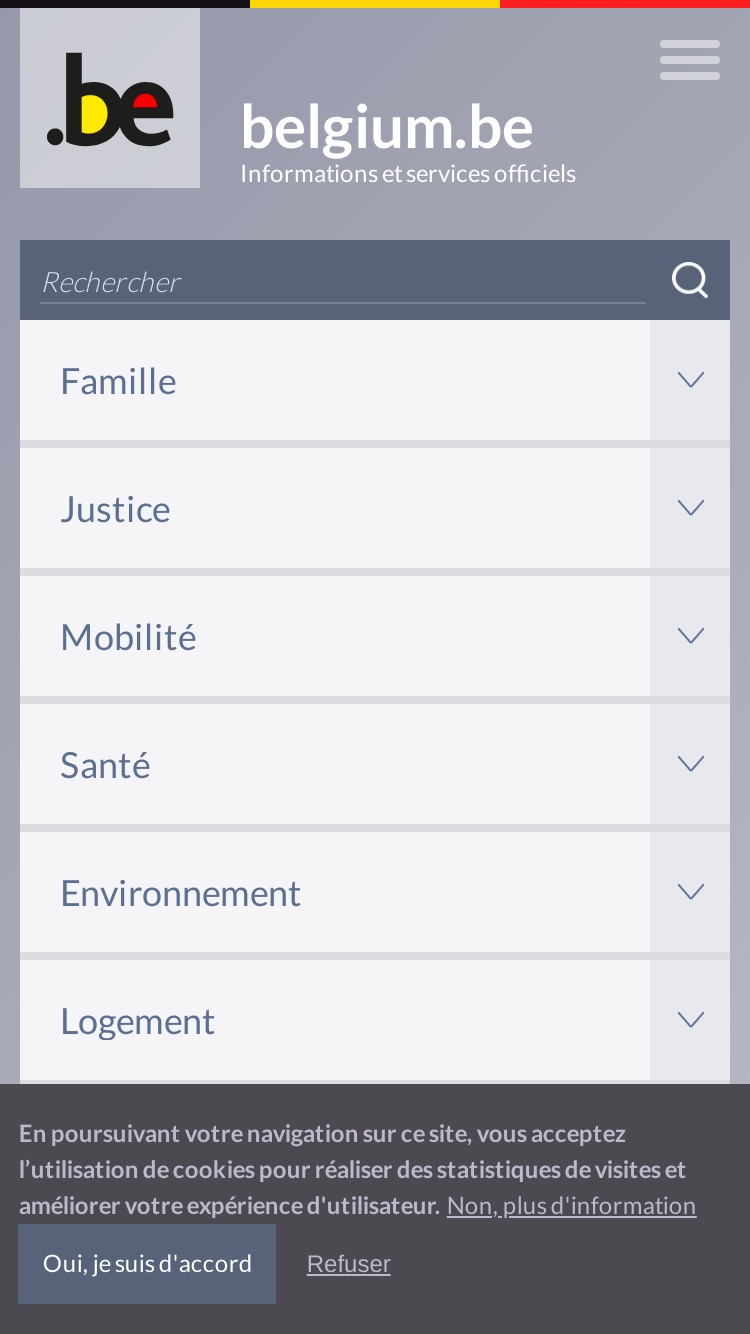Open the Famille category
Viewport: 750px width, 1334px height.
pyautogui.click(x=335, y=380)
